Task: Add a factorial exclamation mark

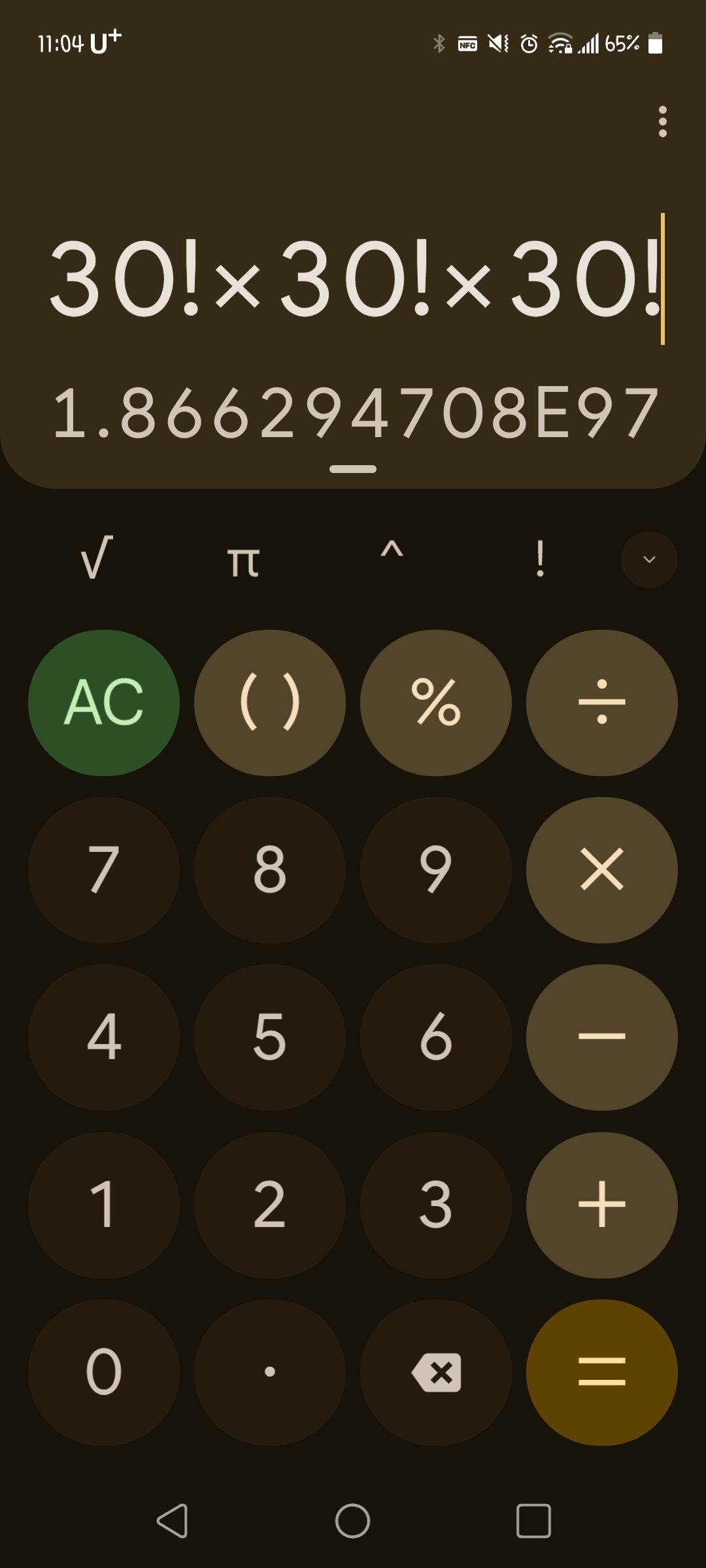Action: coord(540,559)
